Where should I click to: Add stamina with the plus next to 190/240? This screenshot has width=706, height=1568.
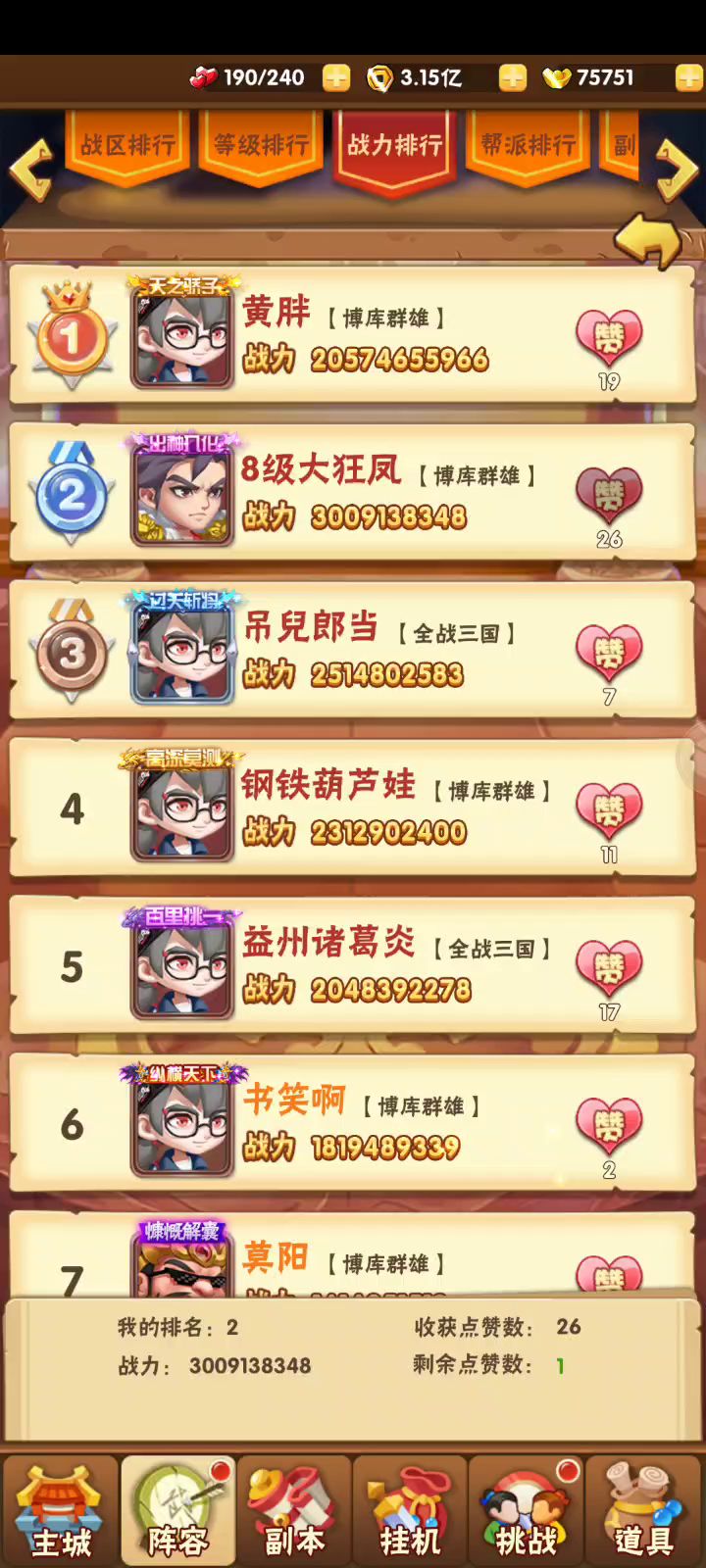tap(336, 77)
